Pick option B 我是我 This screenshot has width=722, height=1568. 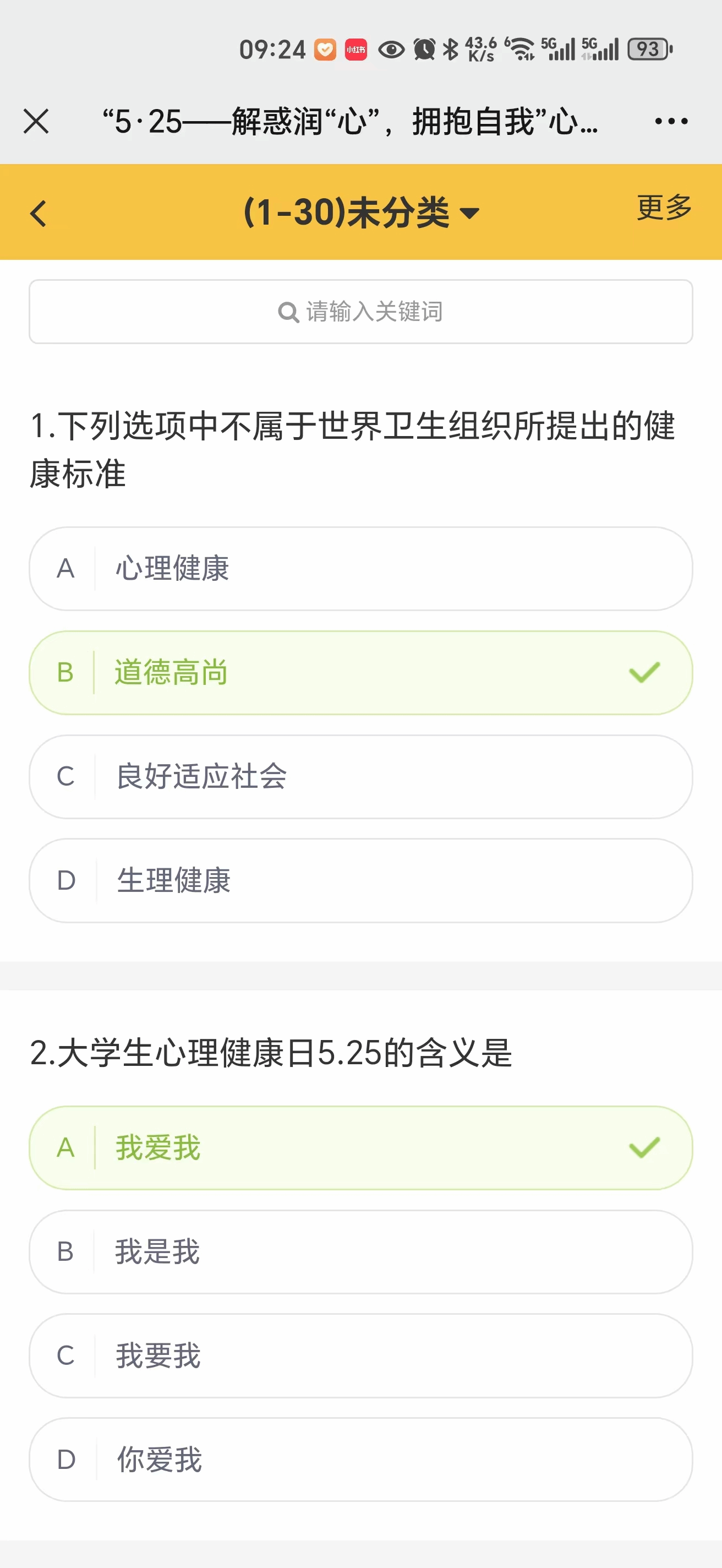point(360,1252)
